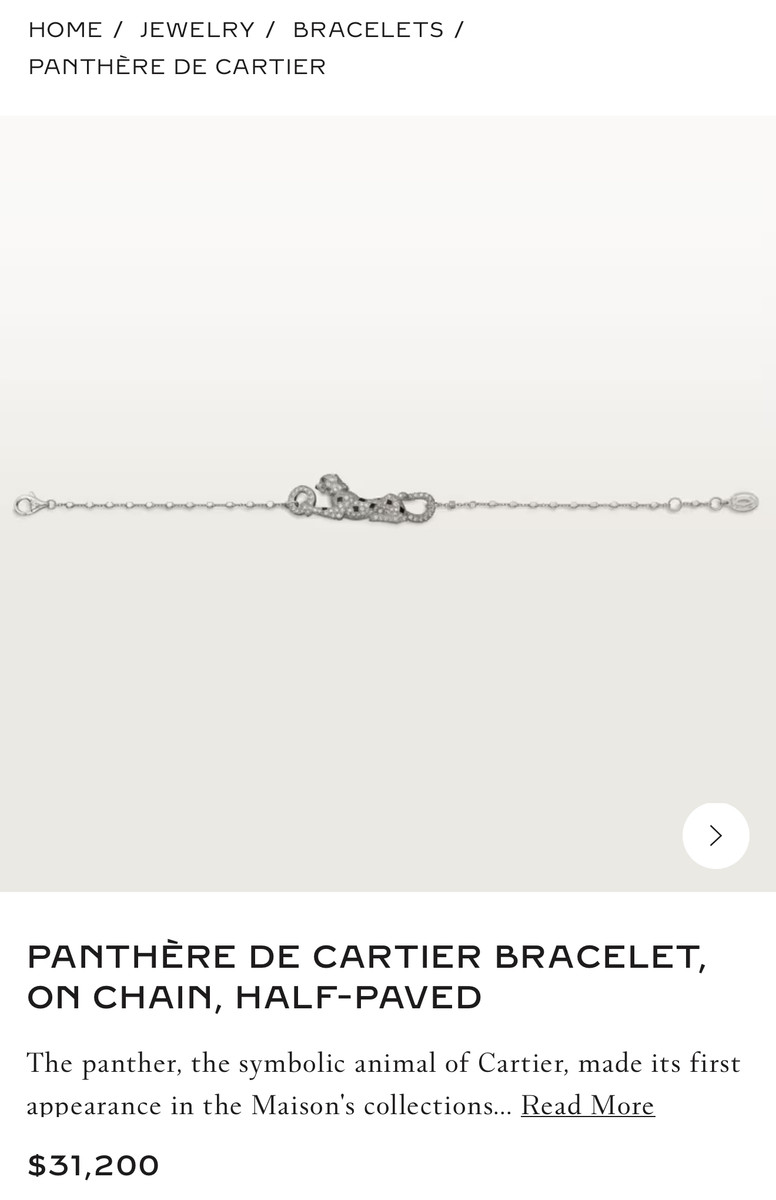Navigate to Bracelets category breadcrumb
776x1200 pixels.
coord(368,30)
